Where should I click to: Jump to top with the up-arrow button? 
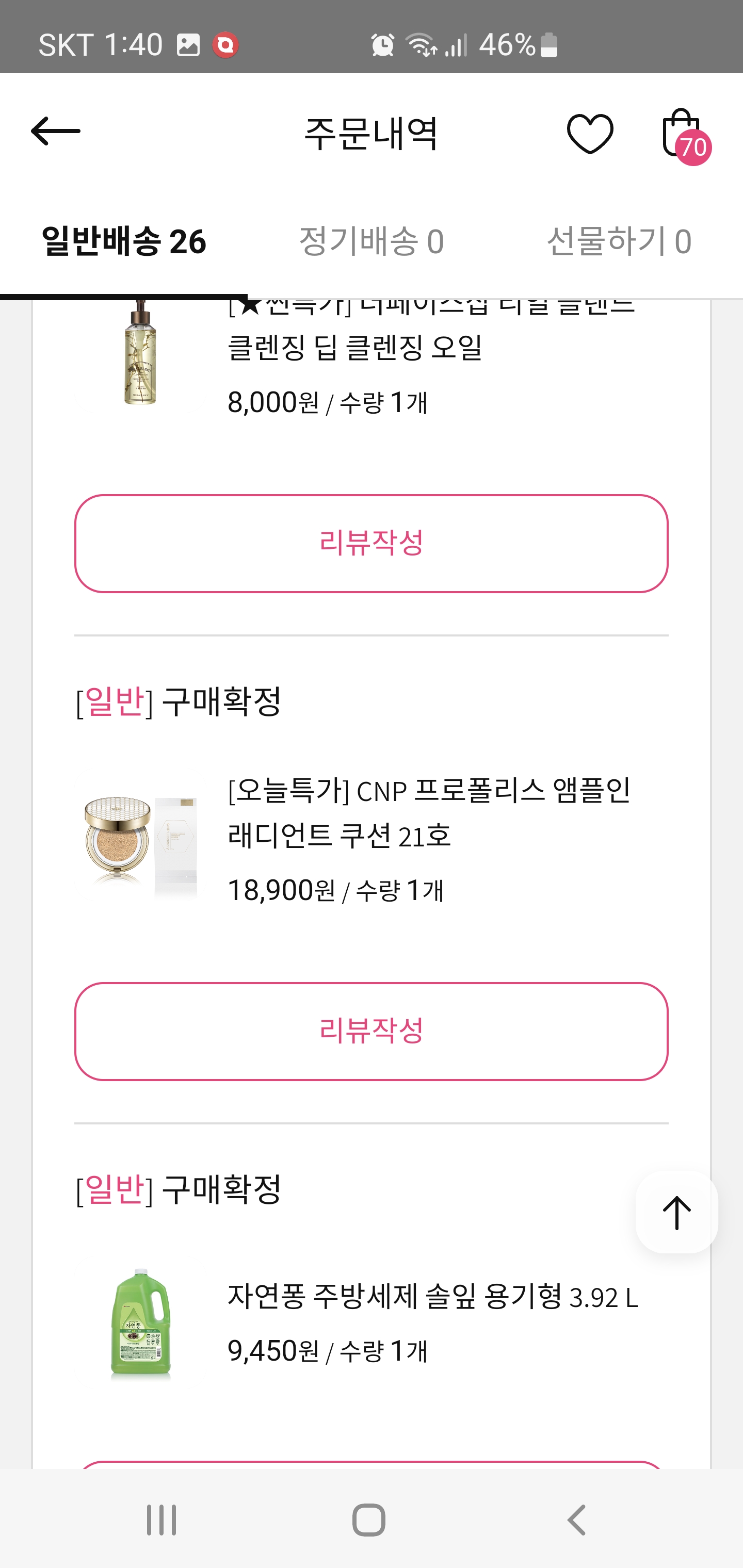pyautogui.click(x=676, y=1212)
